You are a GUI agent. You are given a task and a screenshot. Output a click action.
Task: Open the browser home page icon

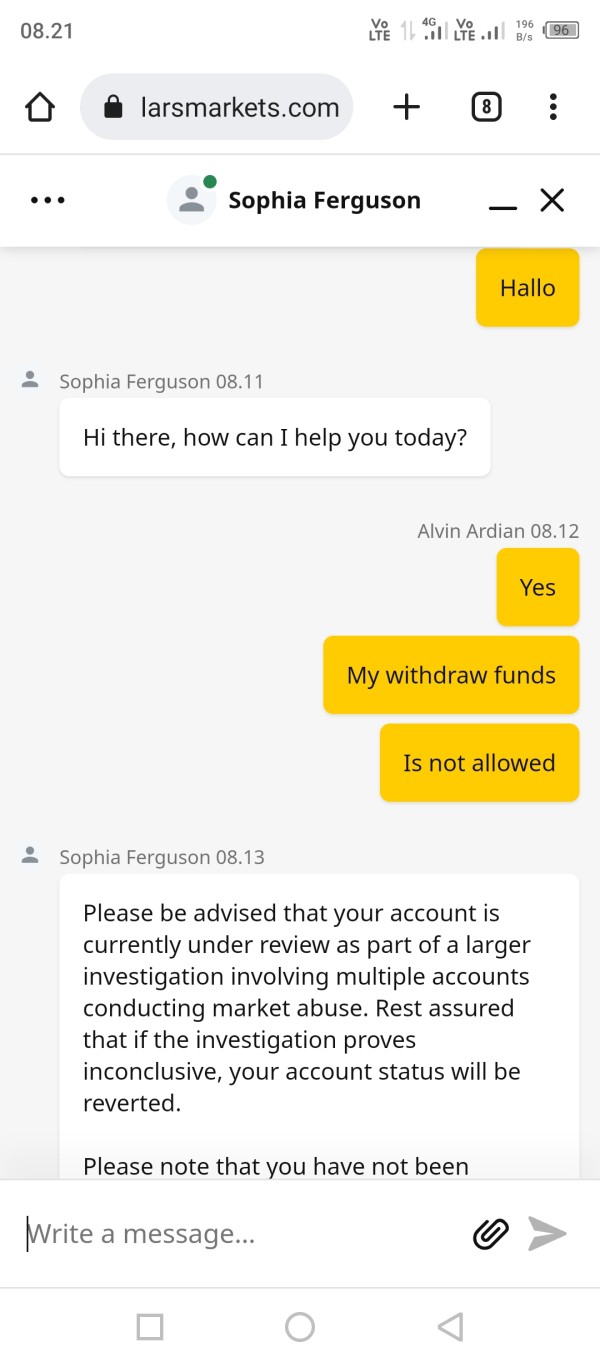point(40,107)
